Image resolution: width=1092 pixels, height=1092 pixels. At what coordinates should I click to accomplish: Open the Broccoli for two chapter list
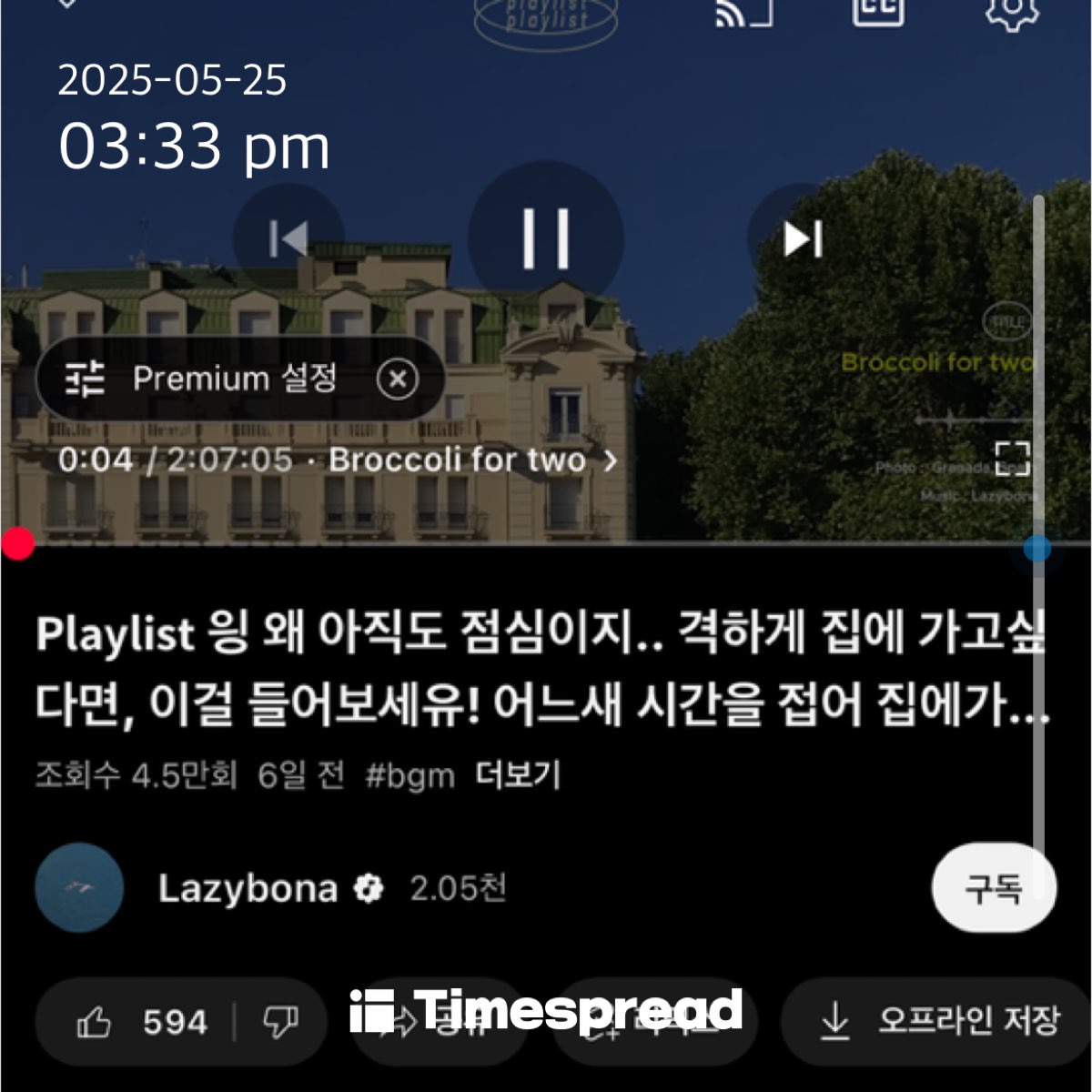click(471, 460)
